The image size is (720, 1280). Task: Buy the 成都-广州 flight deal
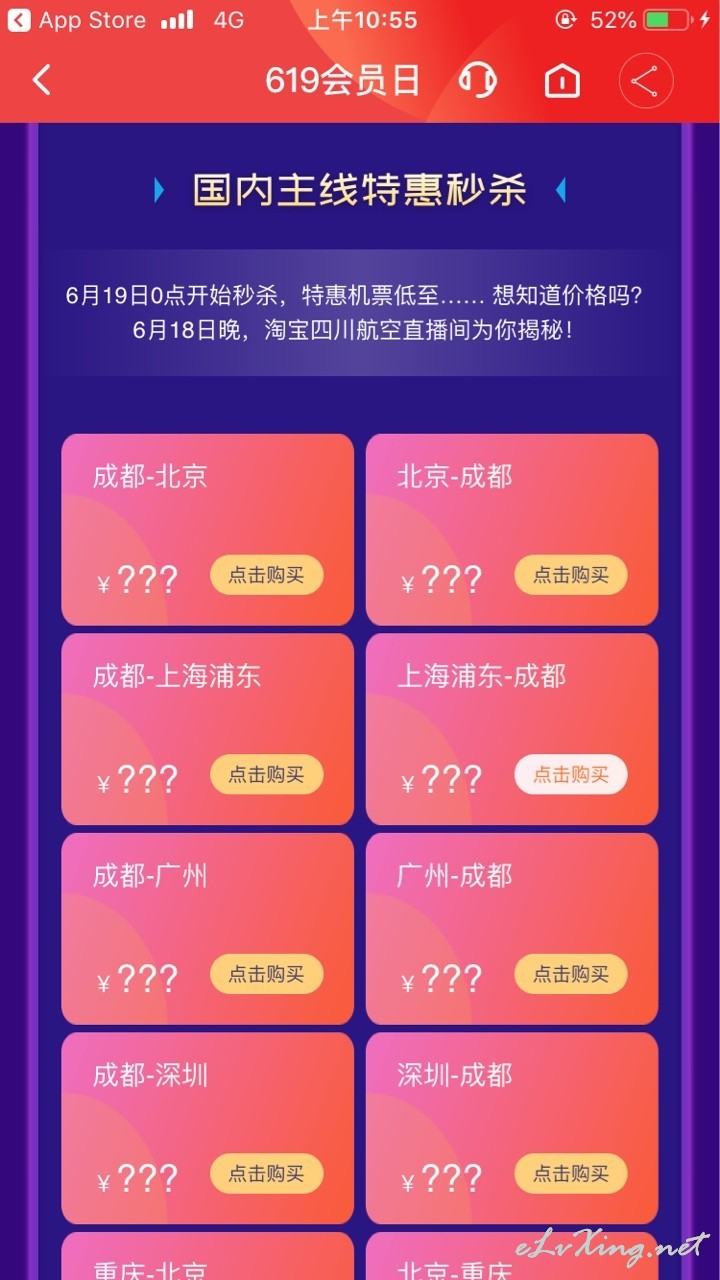coord(266,974)
